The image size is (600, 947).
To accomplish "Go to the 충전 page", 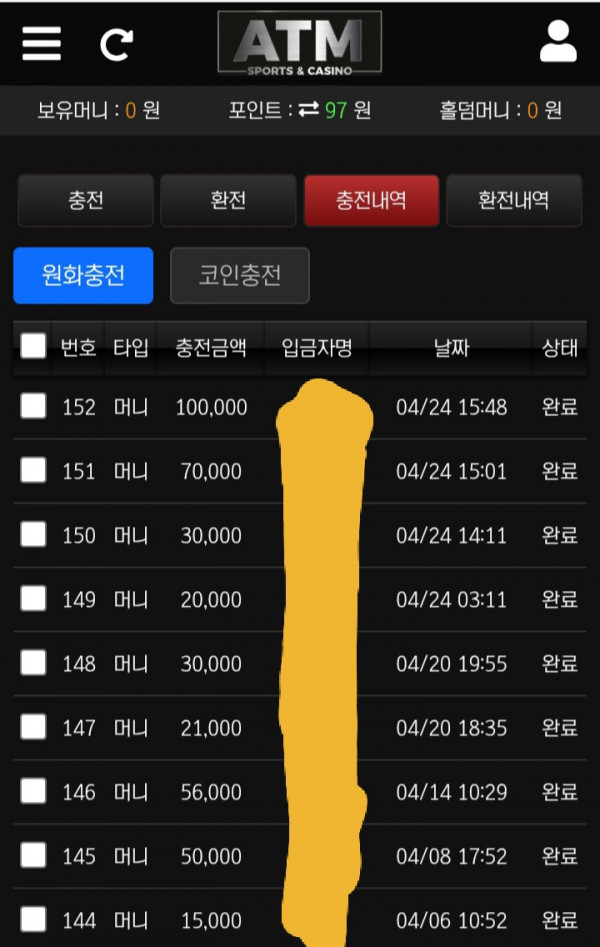I will pos(86,200).
